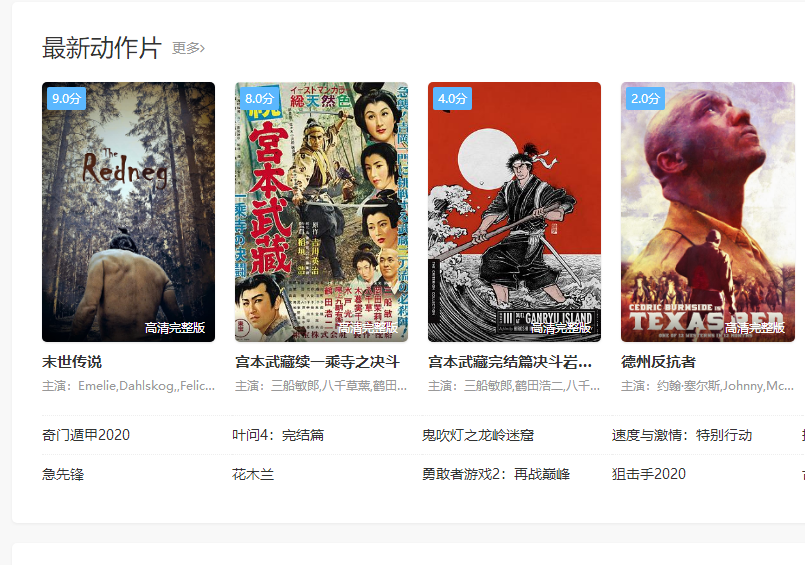Open 更多 link beside 最新动作片
Viewport: 805px width, 565px height.
(x=188, y=48)
